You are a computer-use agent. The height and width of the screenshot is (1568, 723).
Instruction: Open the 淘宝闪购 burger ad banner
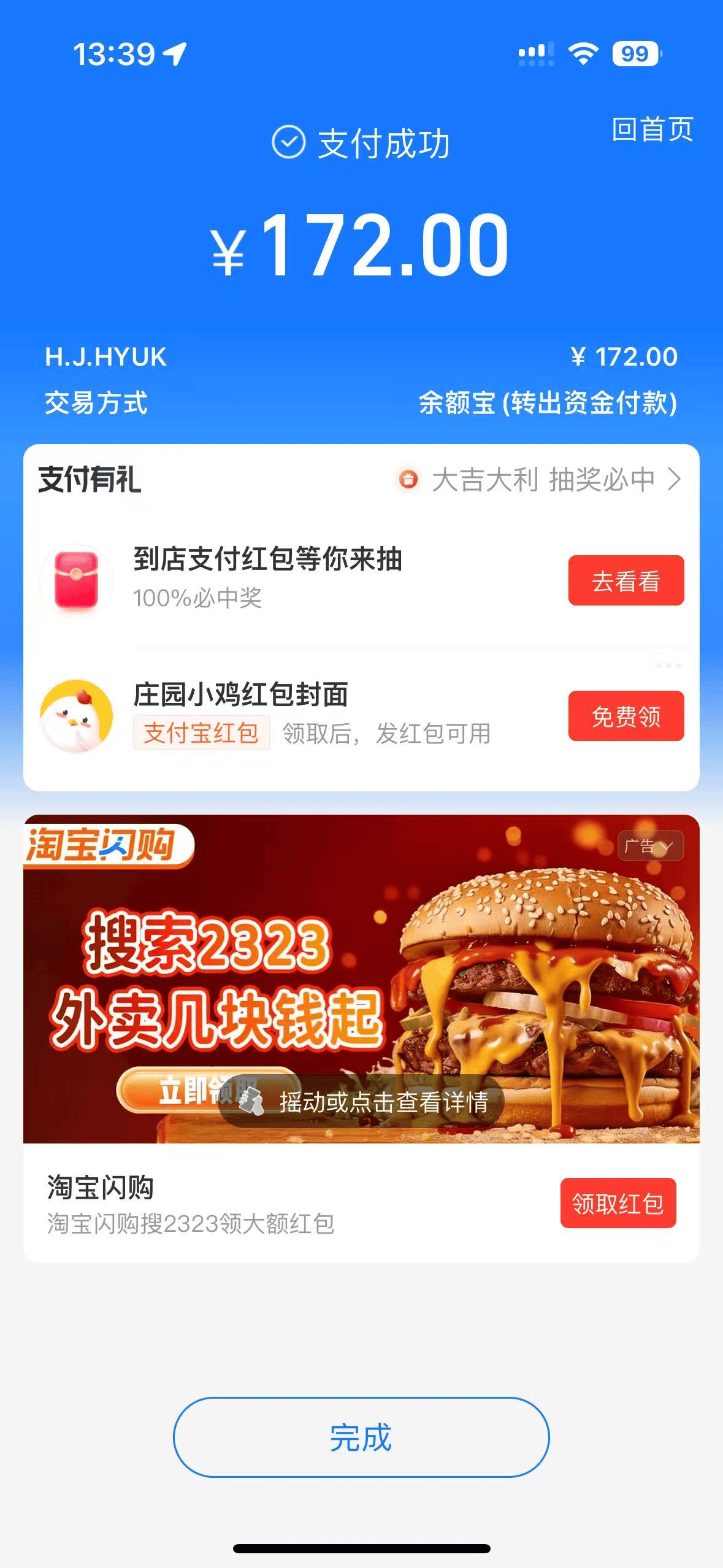[x=361, y=978]
